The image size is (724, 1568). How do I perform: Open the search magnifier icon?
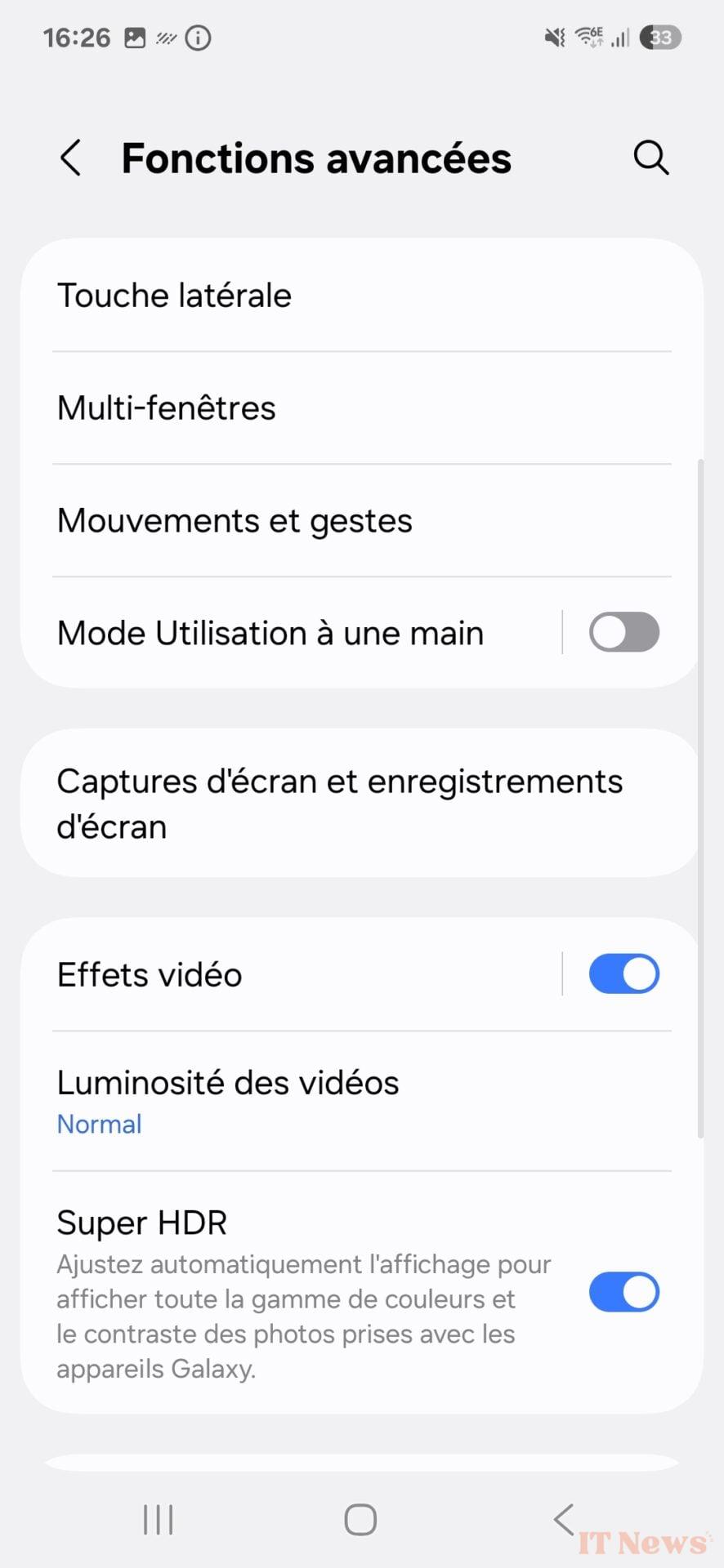650,158
